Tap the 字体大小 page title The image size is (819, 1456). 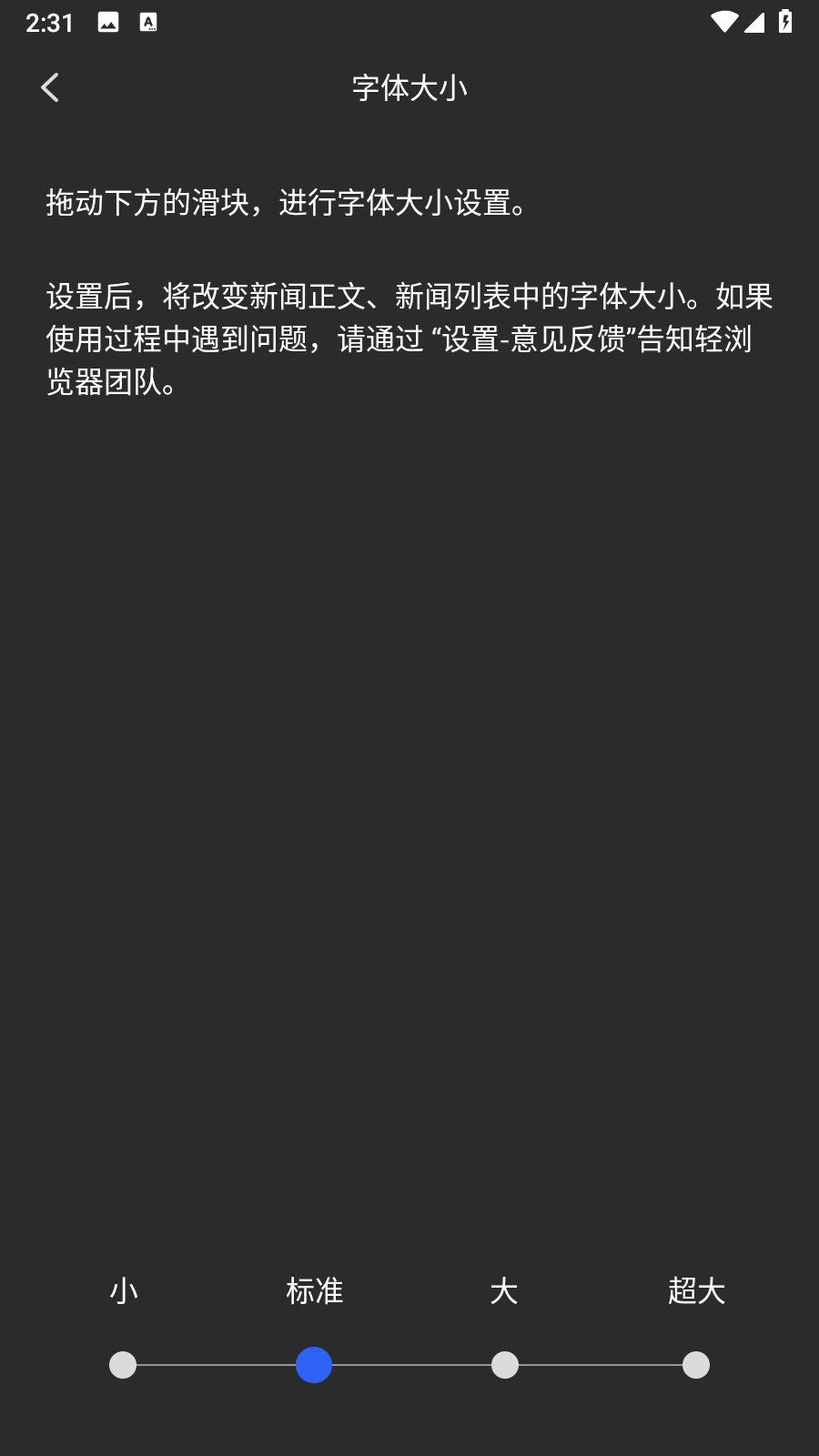click(409, 87)
